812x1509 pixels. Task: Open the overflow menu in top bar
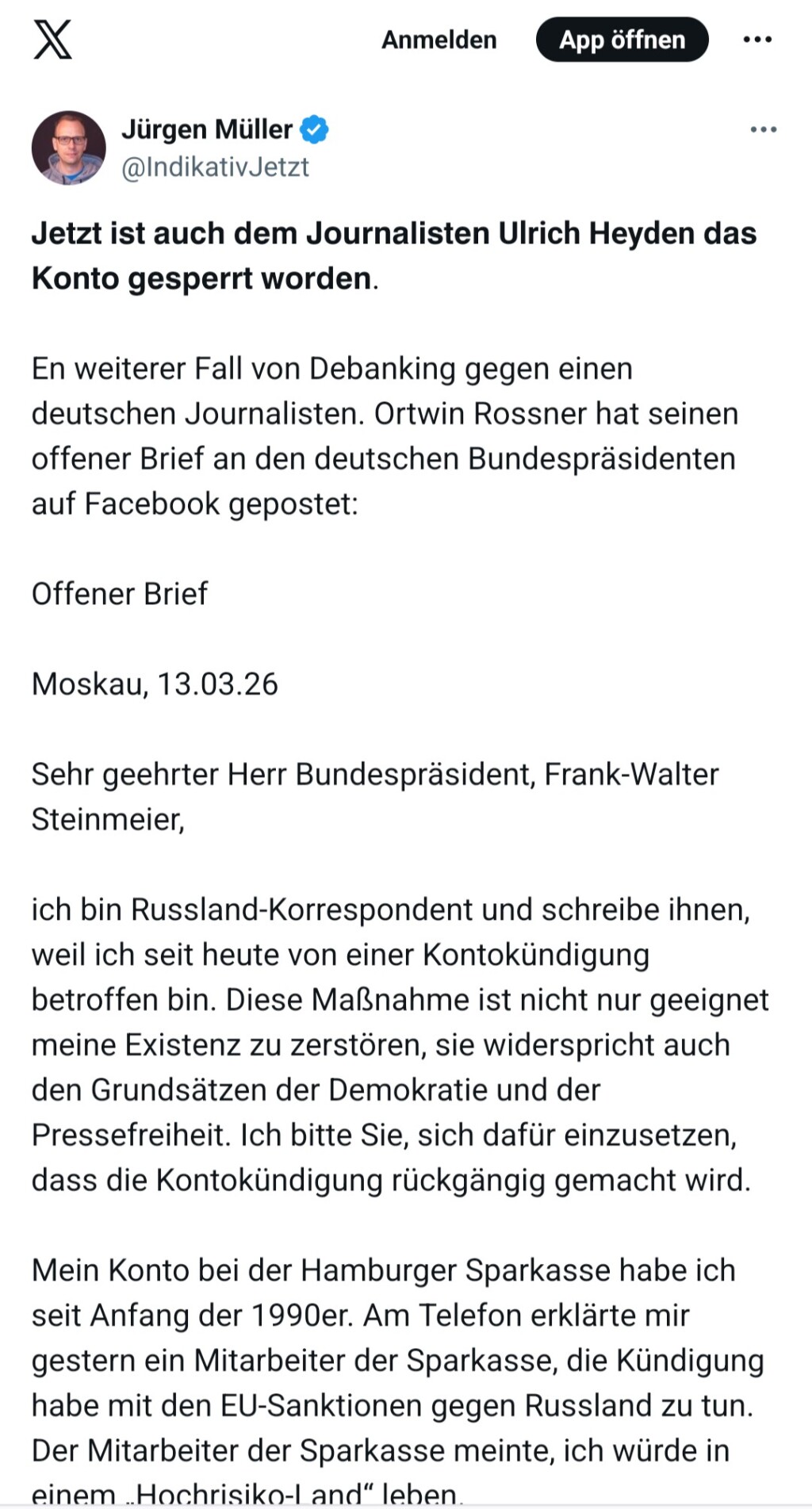click(757, 40)
